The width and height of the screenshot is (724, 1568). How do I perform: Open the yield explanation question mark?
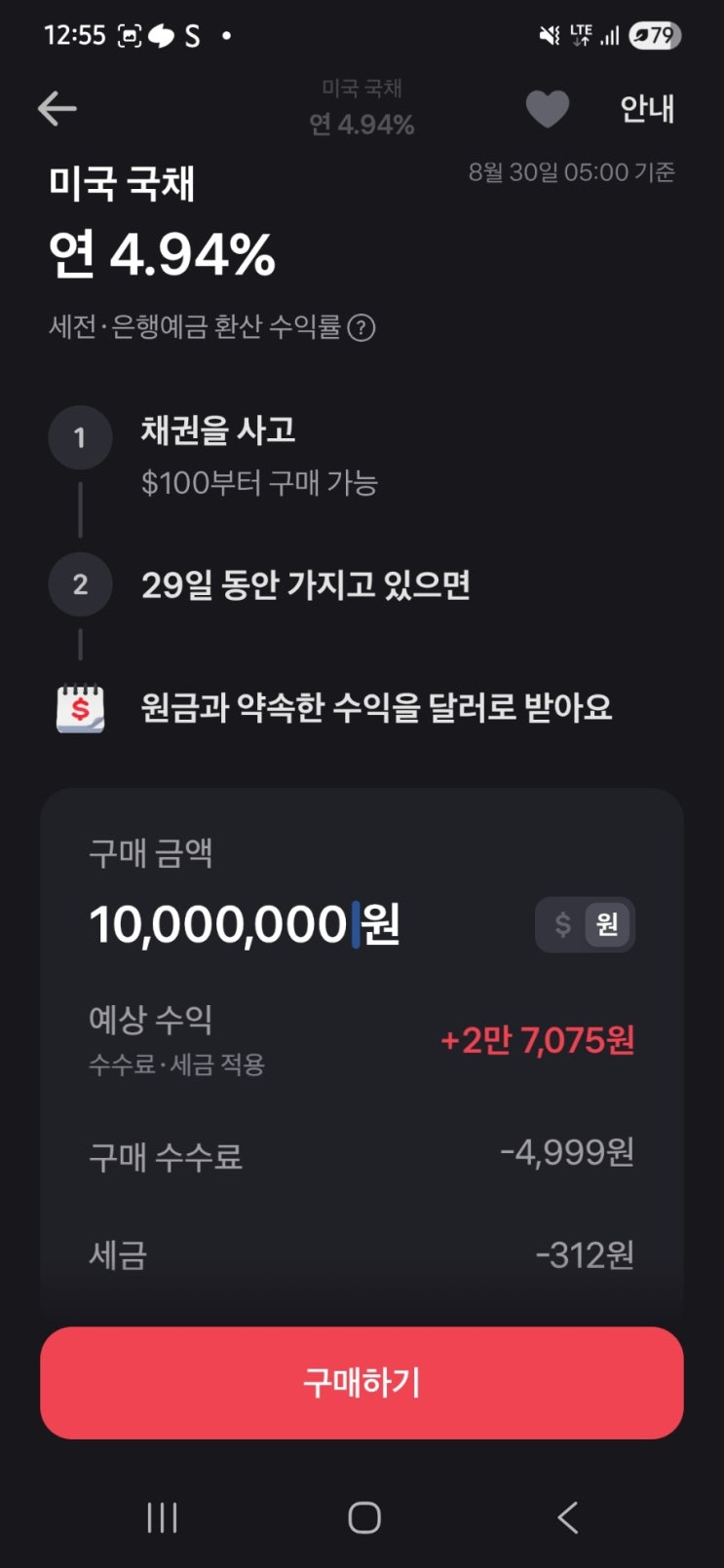click(362, 328)
